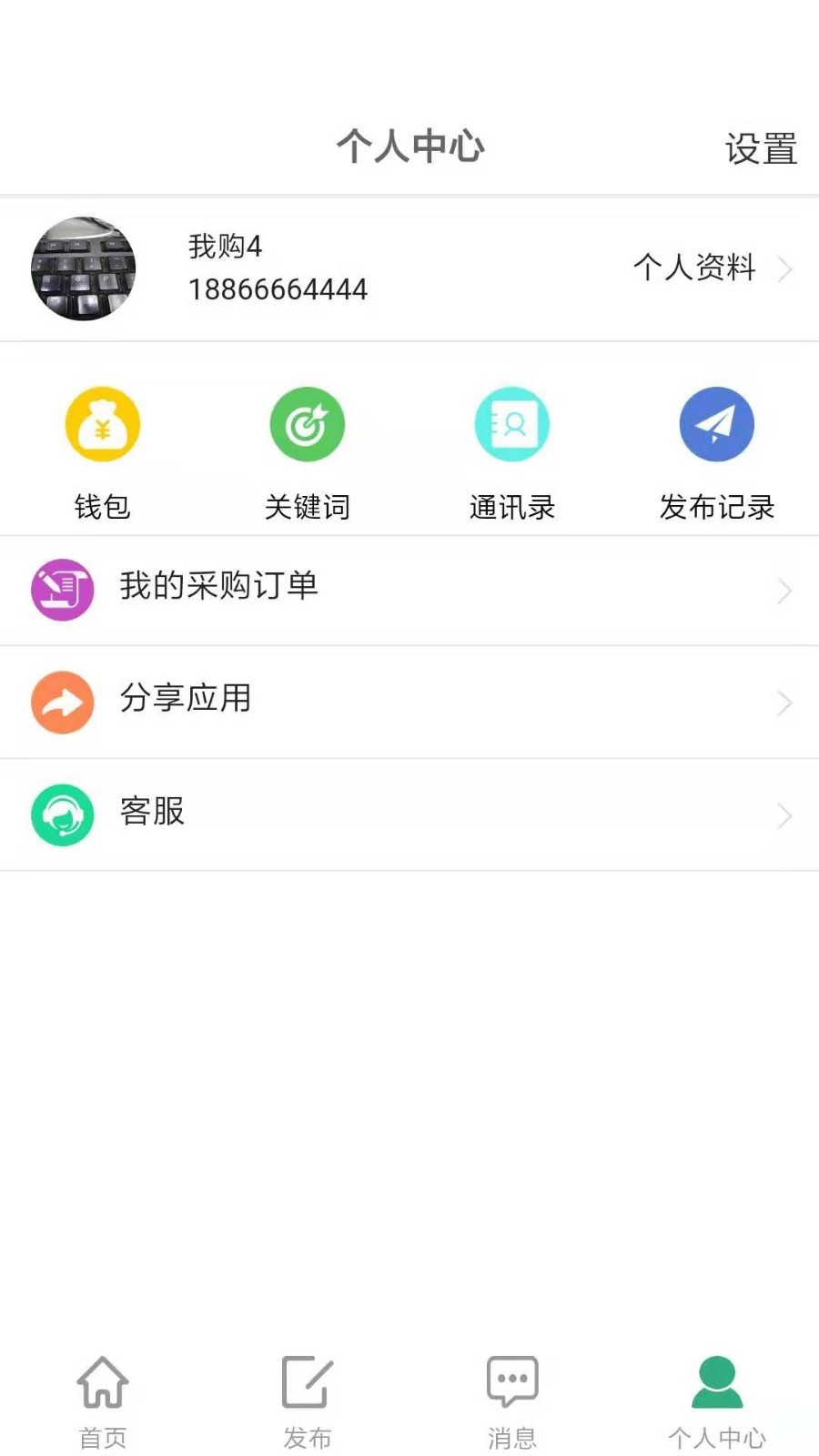Go to the 消息 tab
This screenshot has height=1456, width=819.
pos(512,1400)
